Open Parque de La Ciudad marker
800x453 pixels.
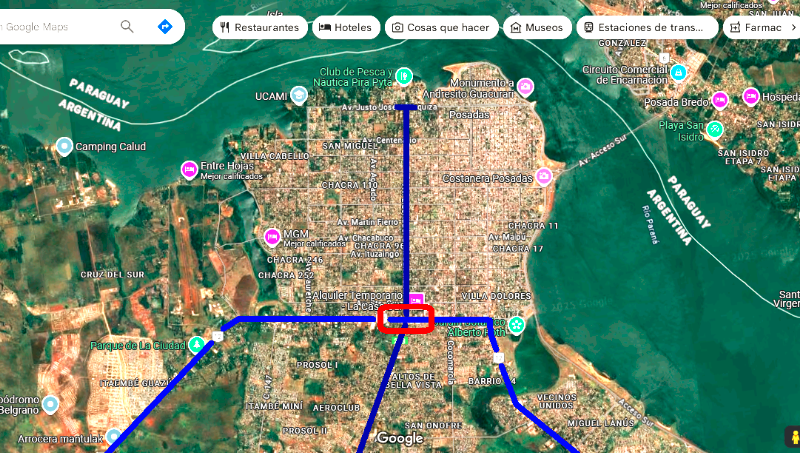coord(197,345)
